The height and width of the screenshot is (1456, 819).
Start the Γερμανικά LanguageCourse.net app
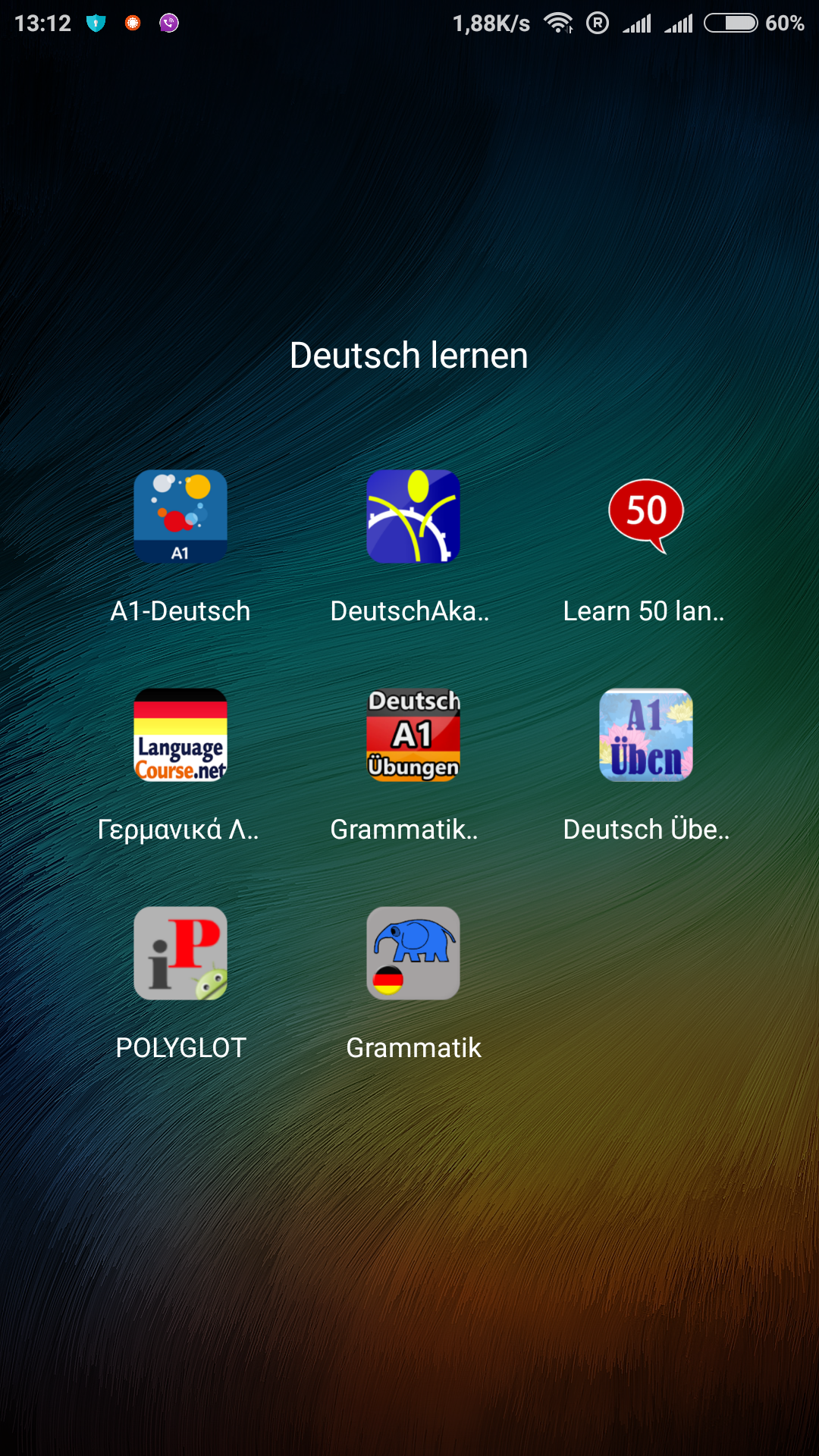click(x=180, y=735)
